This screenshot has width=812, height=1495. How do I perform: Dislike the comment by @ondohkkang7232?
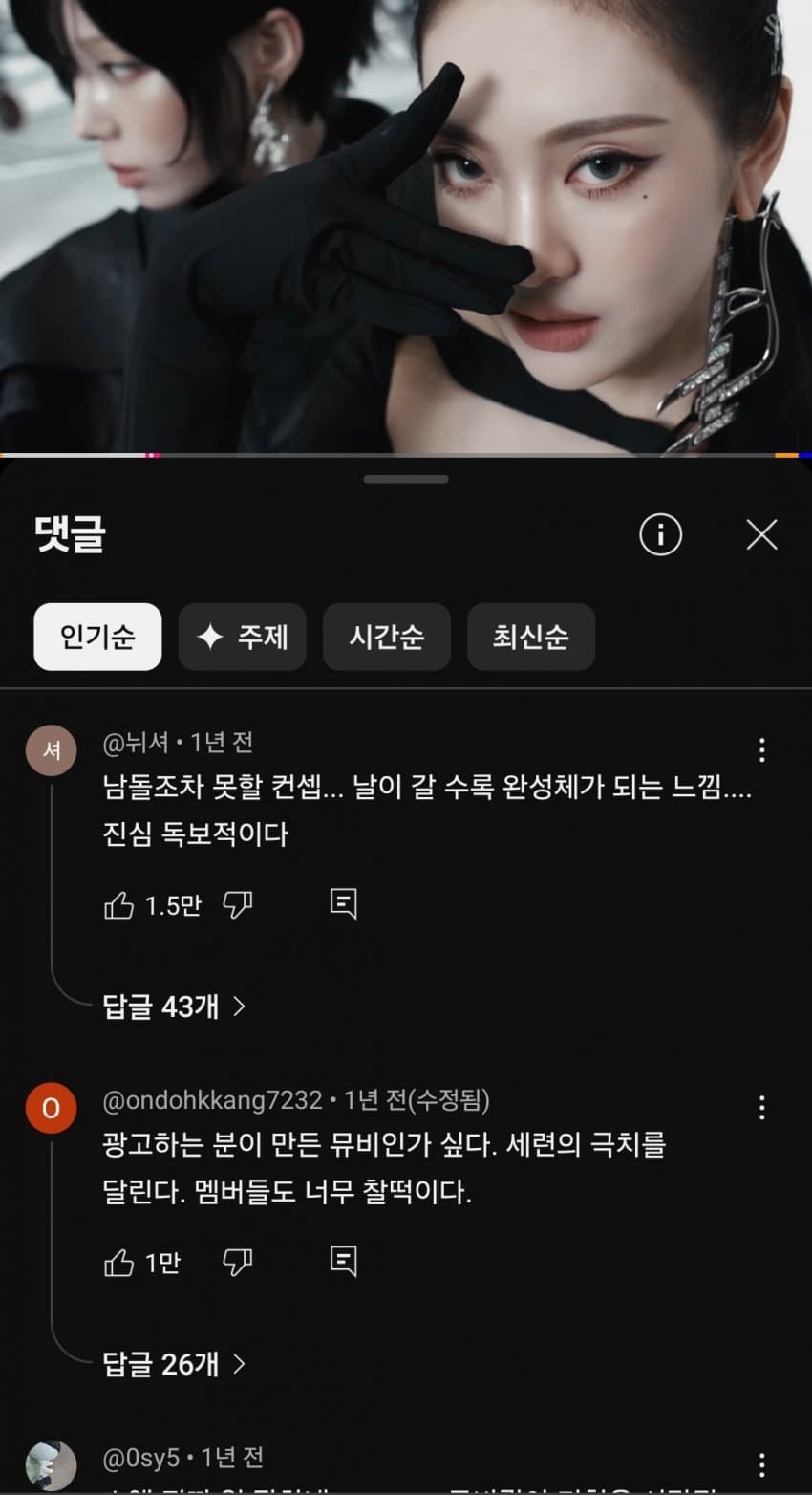237,1264
